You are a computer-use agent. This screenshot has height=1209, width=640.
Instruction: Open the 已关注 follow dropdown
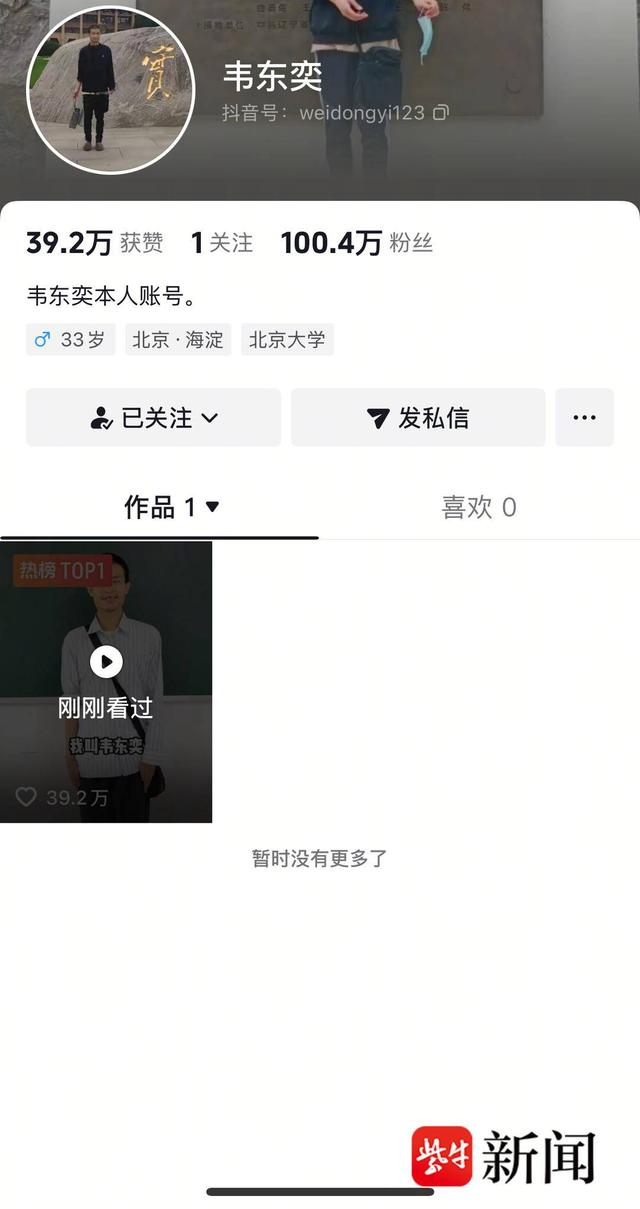153,418
